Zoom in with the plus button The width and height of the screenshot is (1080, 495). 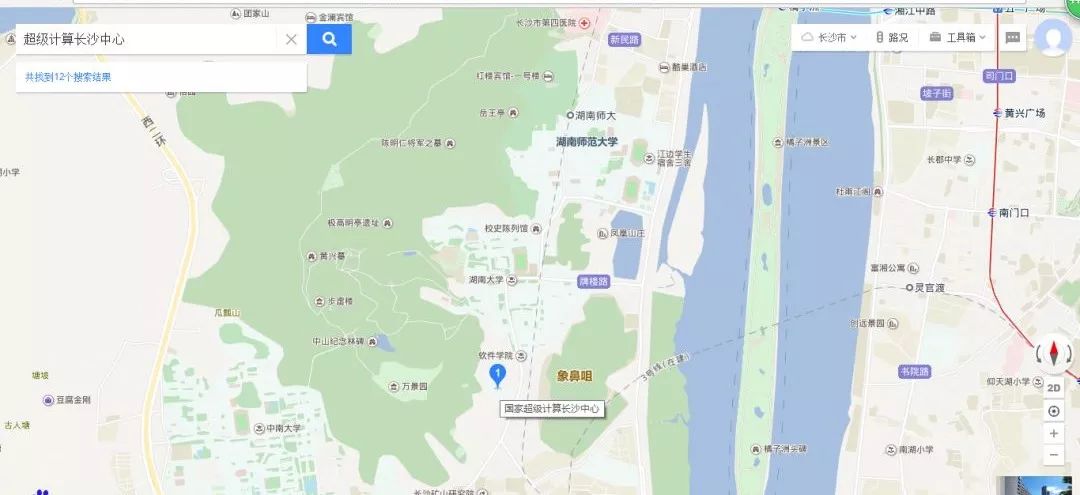tap(1054, 434)
